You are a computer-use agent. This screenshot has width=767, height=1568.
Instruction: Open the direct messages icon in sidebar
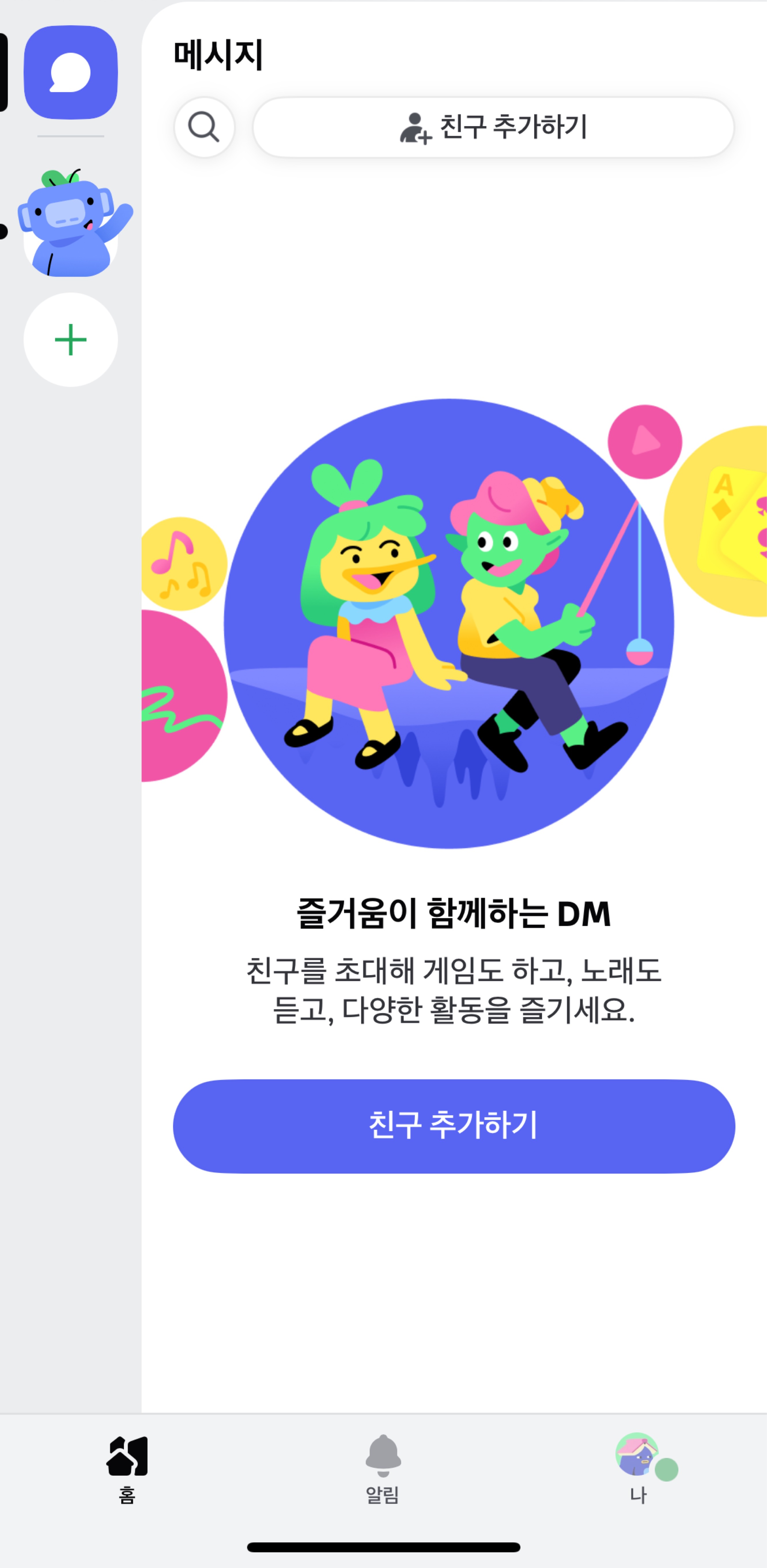click(71, 73)
